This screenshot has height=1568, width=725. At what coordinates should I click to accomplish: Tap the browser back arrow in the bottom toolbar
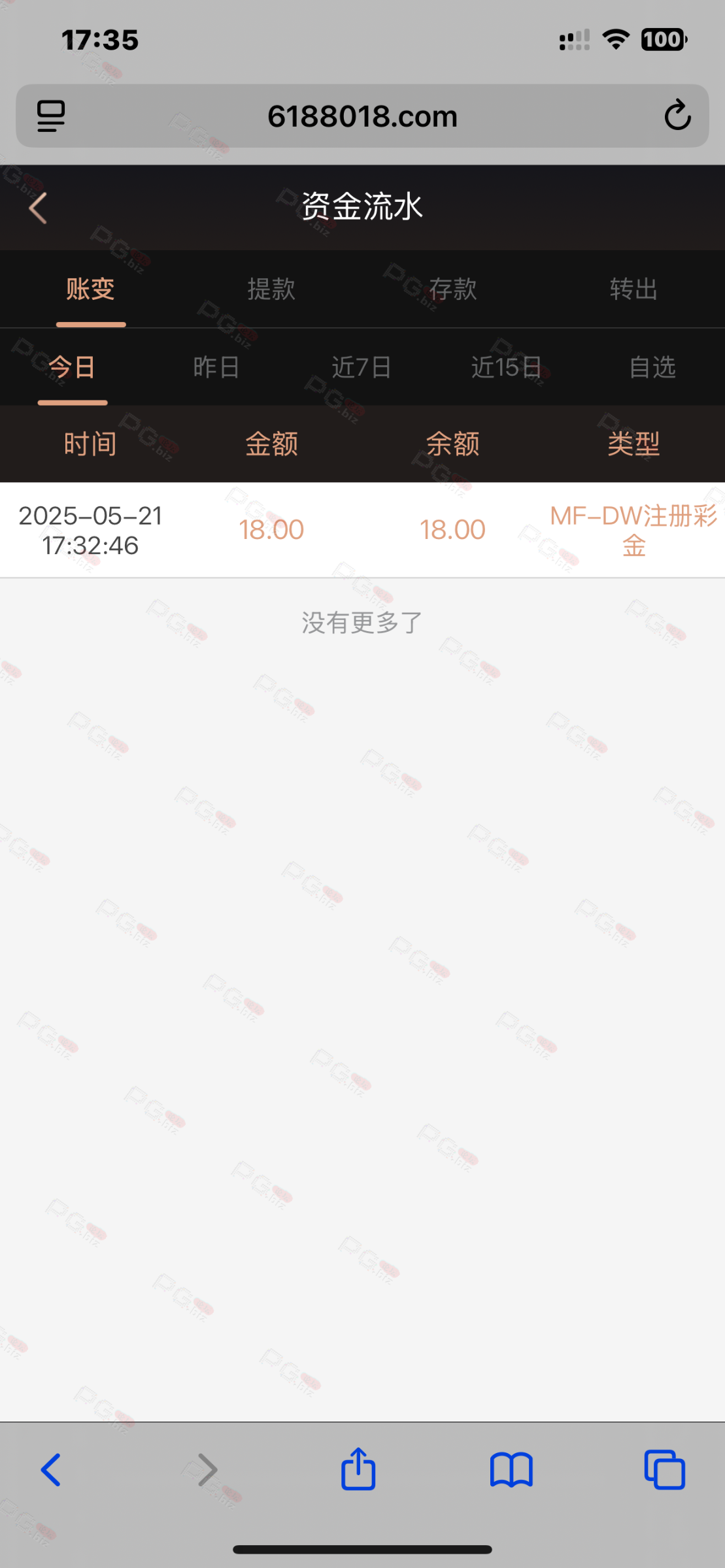51,1470
